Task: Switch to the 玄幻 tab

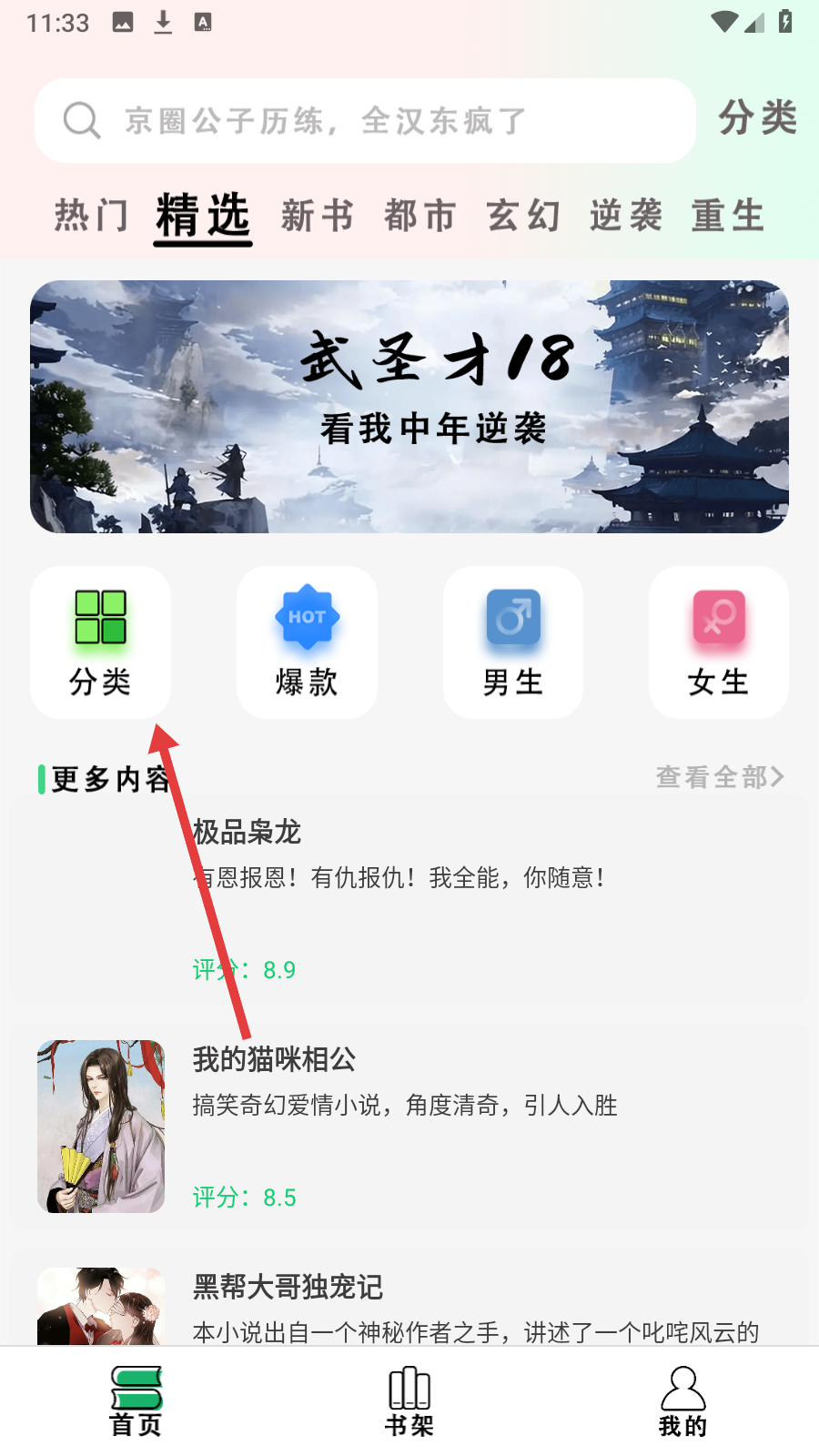Action: 523,217
